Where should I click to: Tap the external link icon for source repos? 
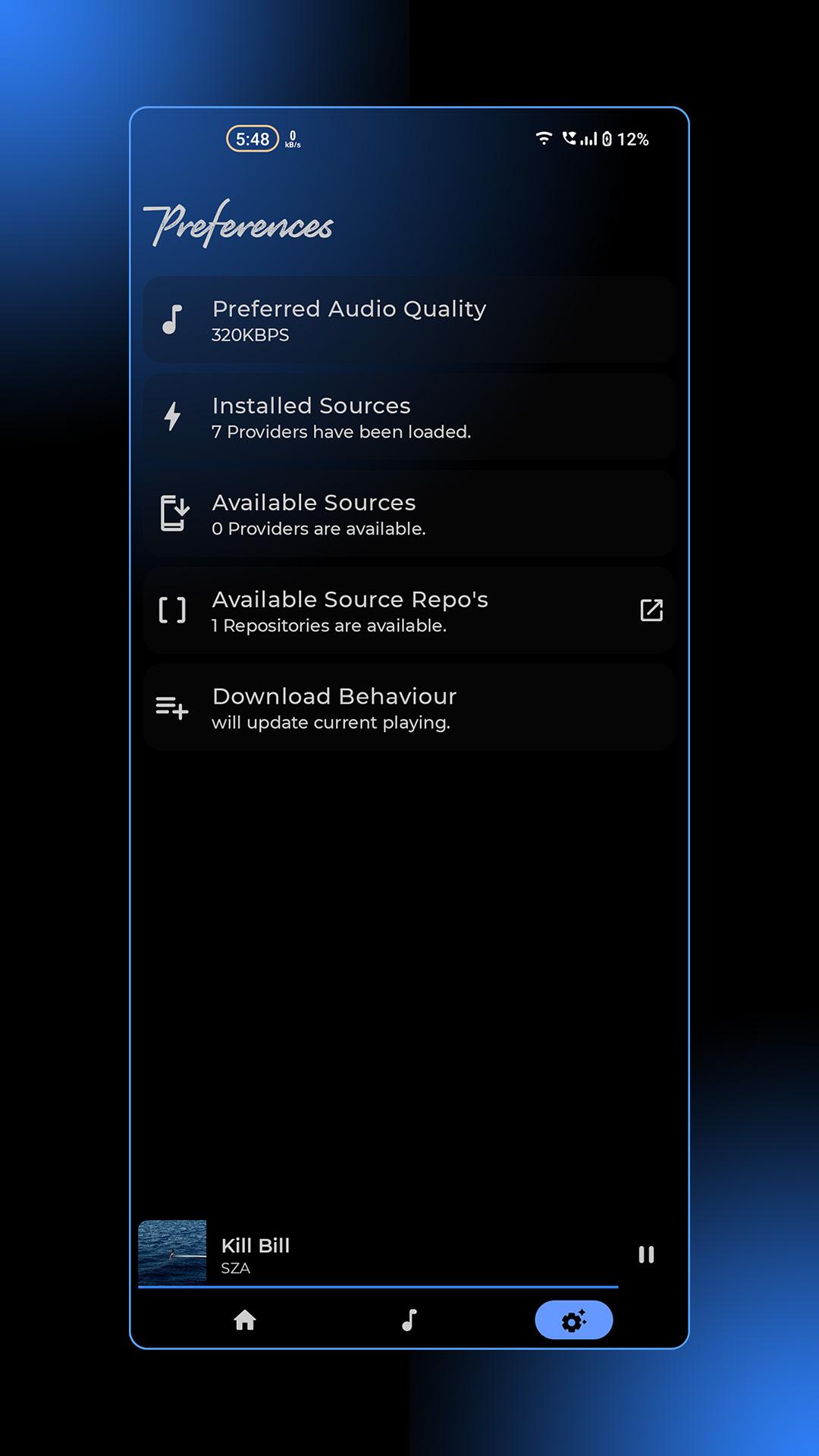pos(651,610)
